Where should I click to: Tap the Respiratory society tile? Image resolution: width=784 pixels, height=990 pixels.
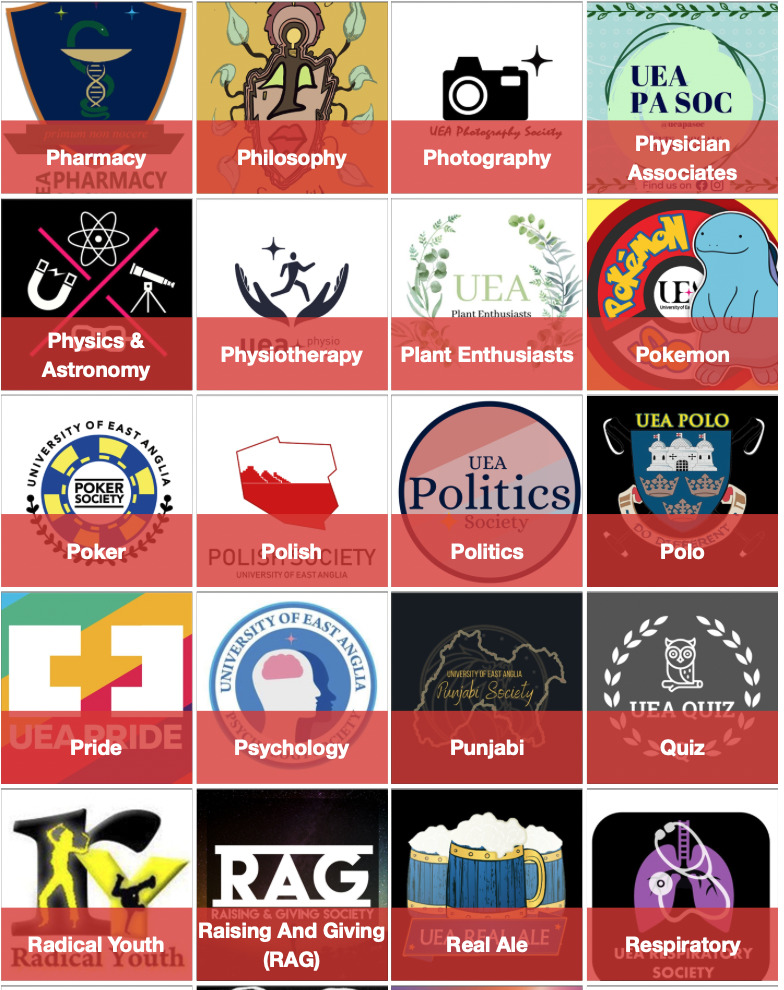(682, 884)
